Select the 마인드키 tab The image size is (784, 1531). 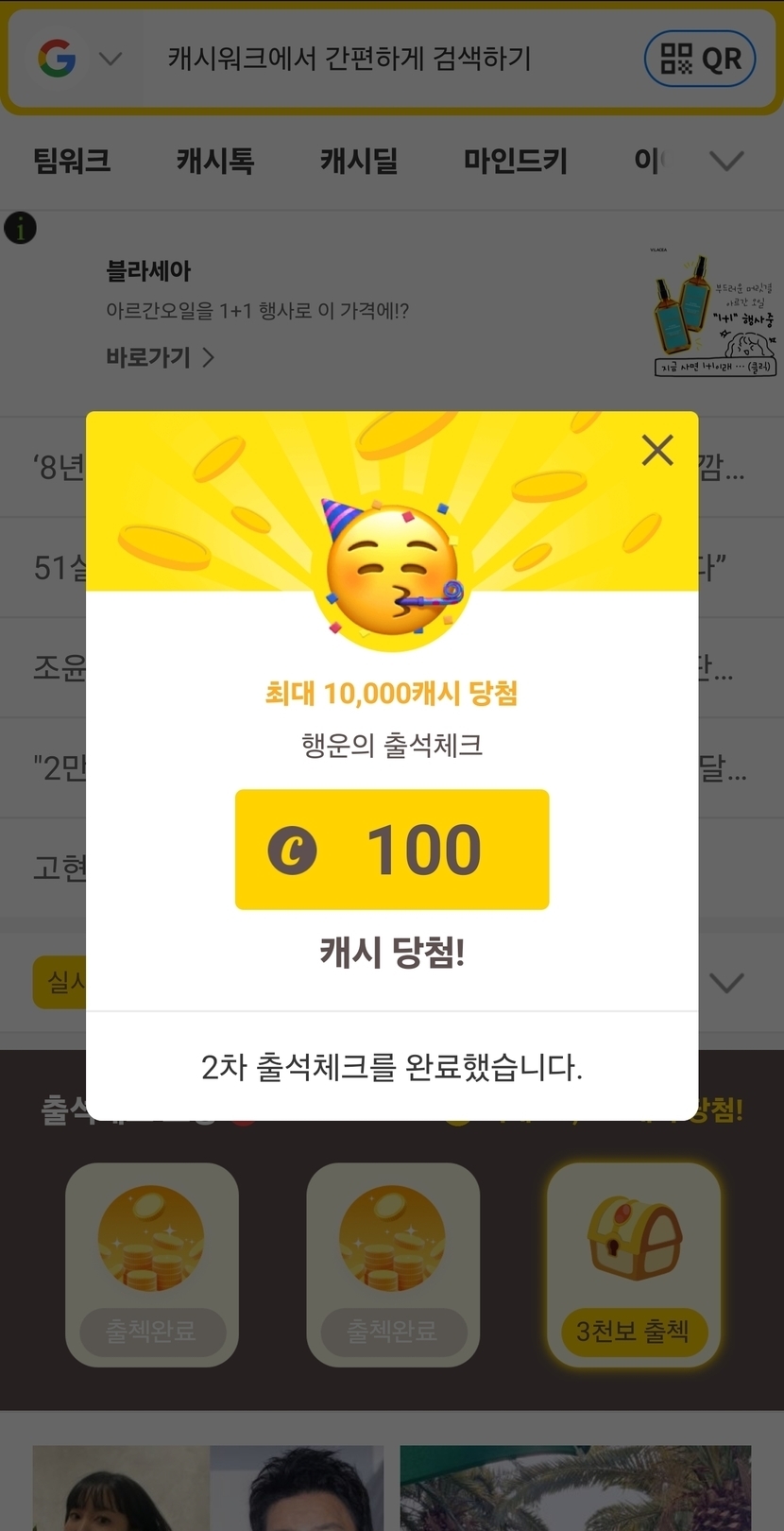pyautogui.click(x=515, y=161)
